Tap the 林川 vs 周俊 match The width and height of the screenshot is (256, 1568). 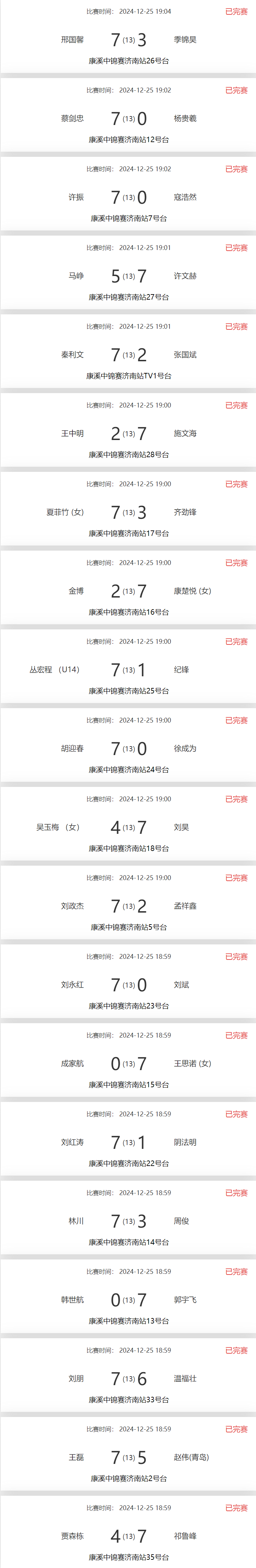pos(128,1221)
